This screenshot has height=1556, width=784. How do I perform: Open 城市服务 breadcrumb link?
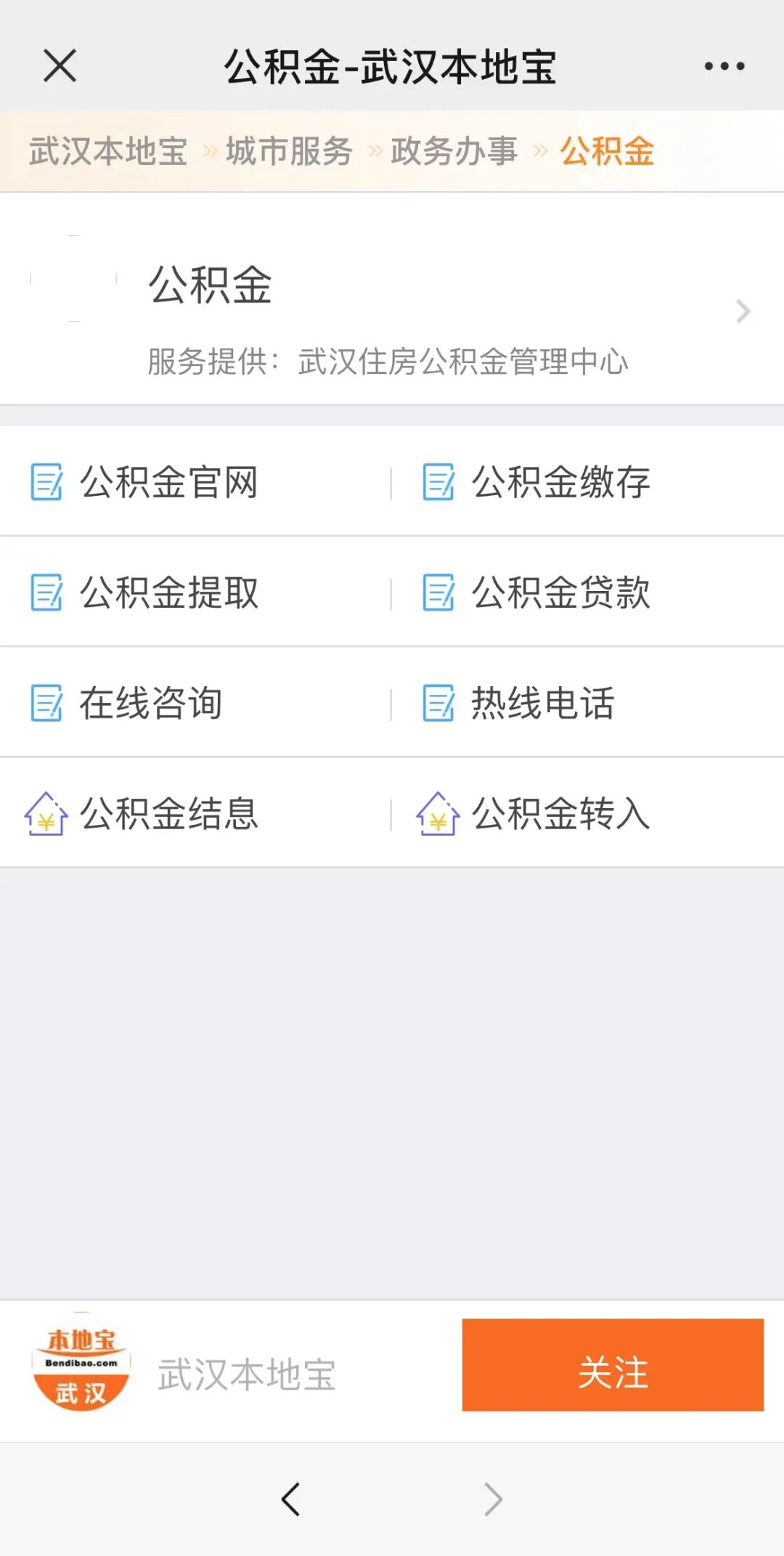[x=289, y=152]
